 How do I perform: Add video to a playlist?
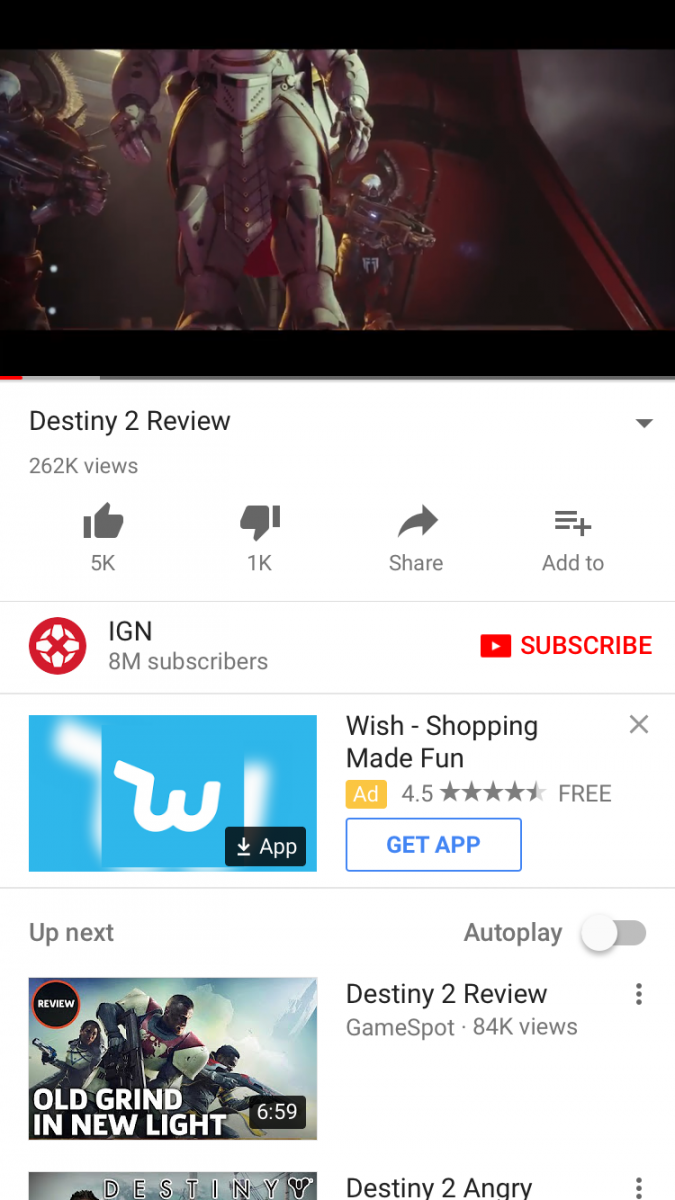point(573,537)
